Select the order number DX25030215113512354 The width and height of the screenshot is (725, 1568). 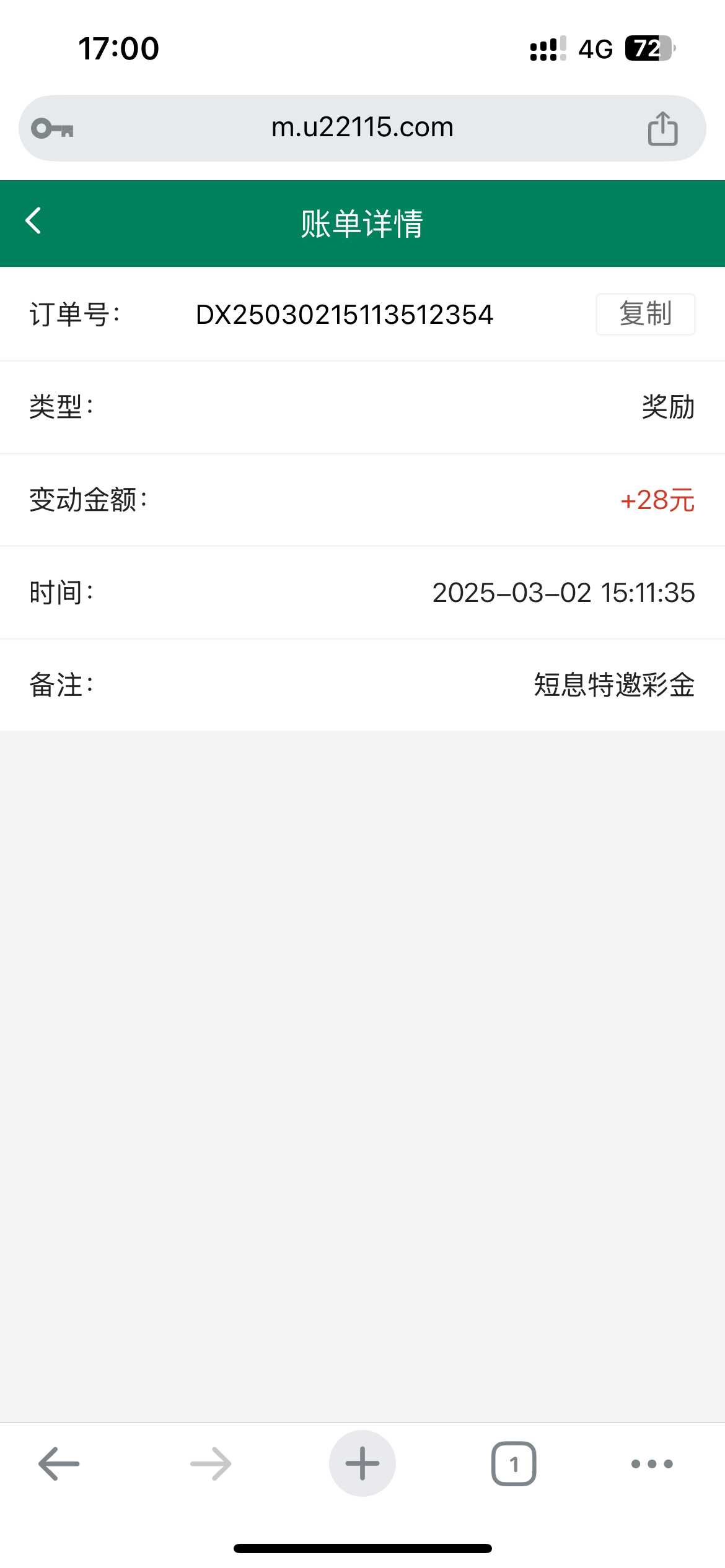coord(343,315)
